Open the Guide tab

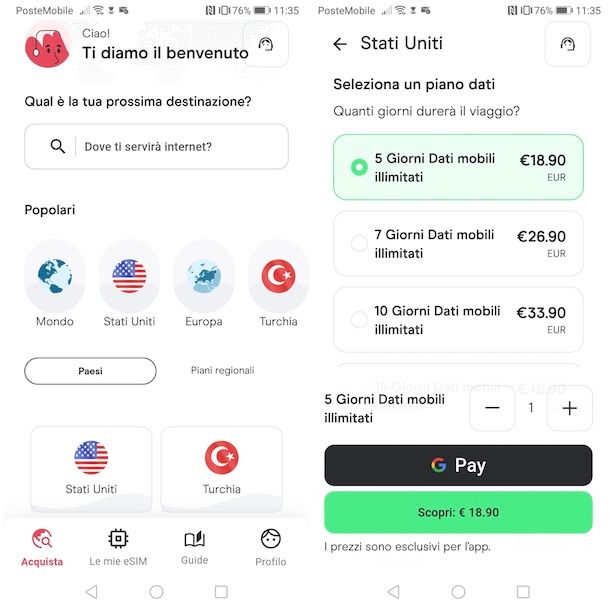coord(194,547)
